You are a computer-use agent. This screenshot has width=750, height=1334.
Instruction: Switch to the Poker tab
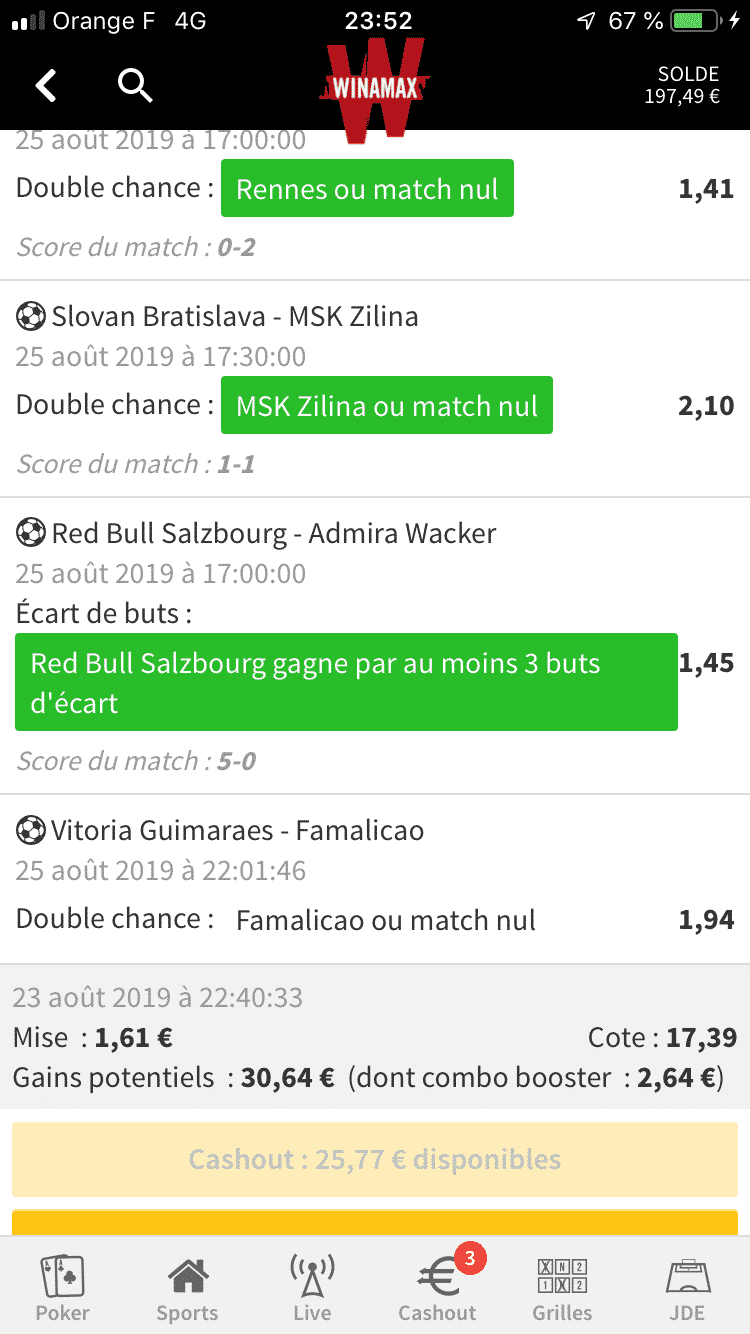tap(62, 1288)
